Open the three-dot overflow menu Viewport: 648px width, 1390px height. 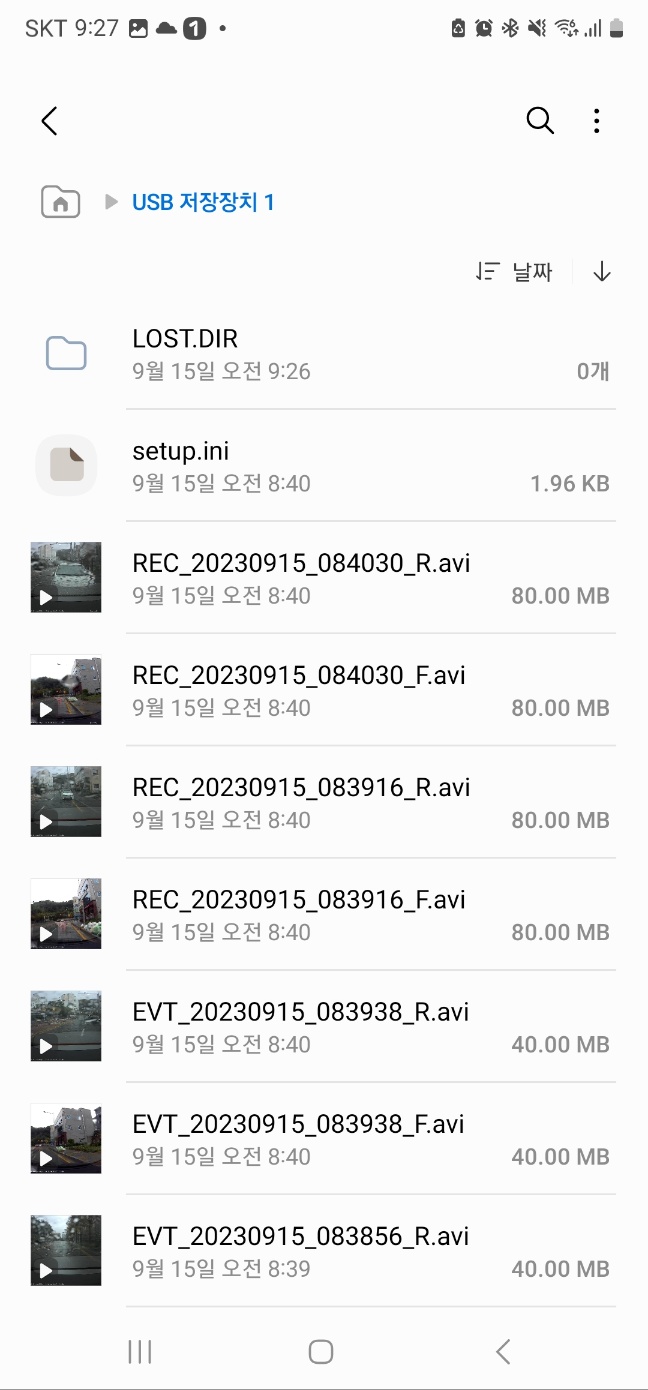tap(596, 121)
